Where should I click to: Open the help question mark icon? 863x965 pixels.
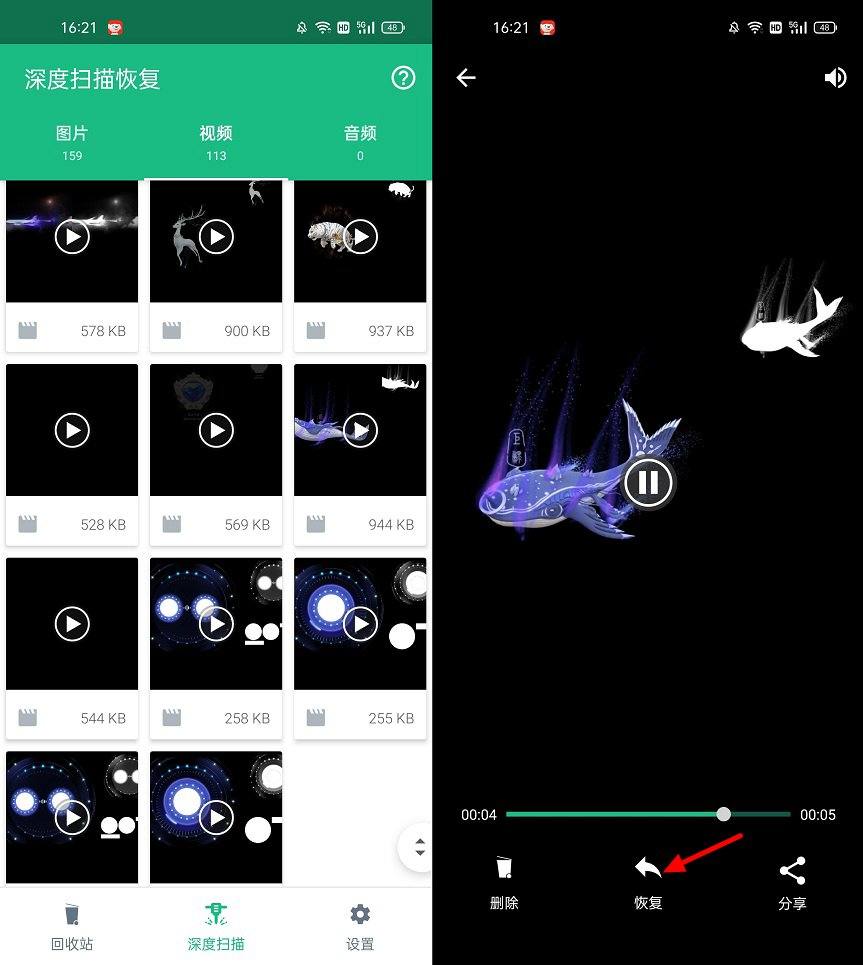403,78
